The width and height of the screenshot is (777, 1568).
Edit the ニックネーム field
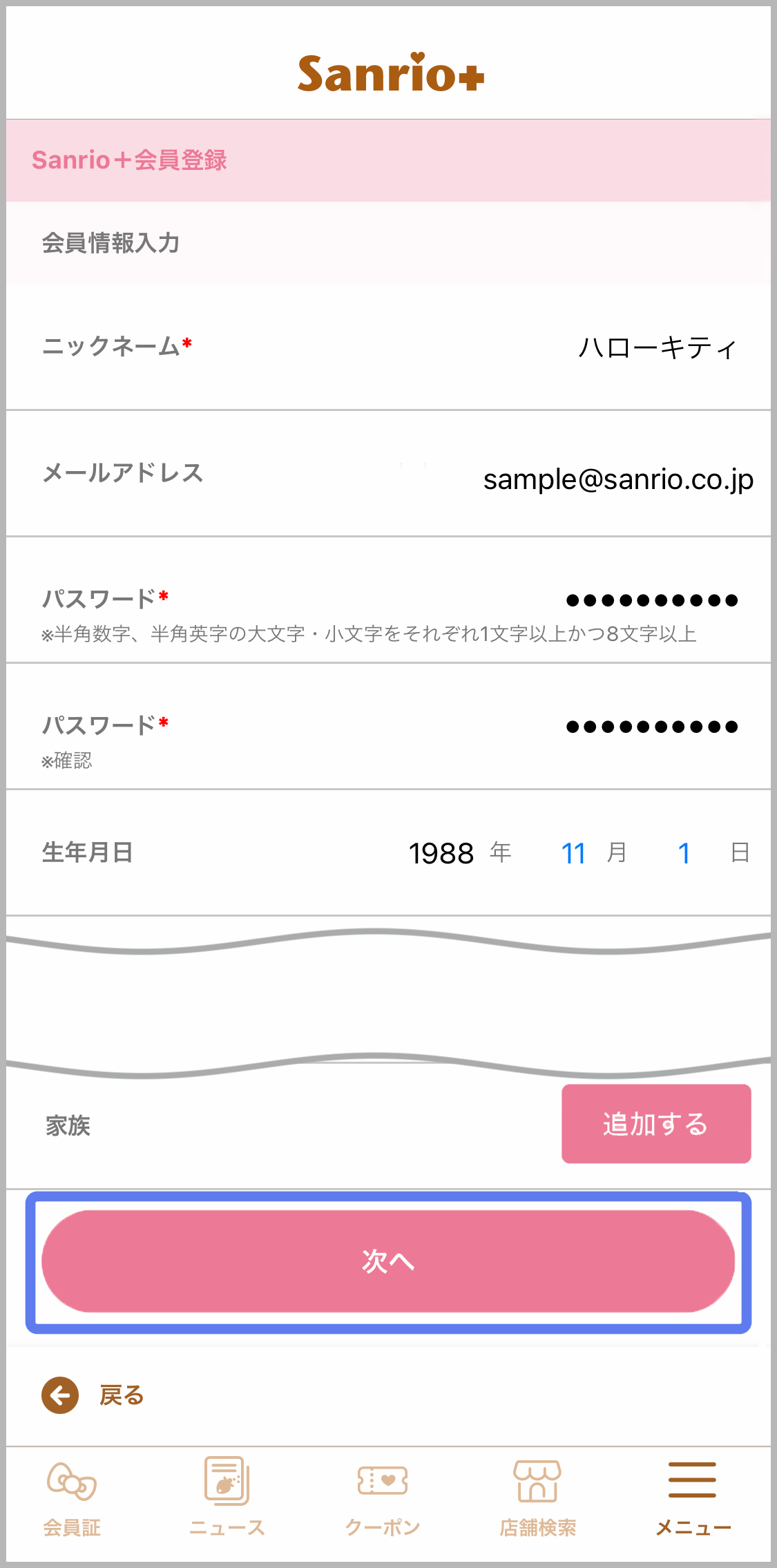tap(388, 347)
